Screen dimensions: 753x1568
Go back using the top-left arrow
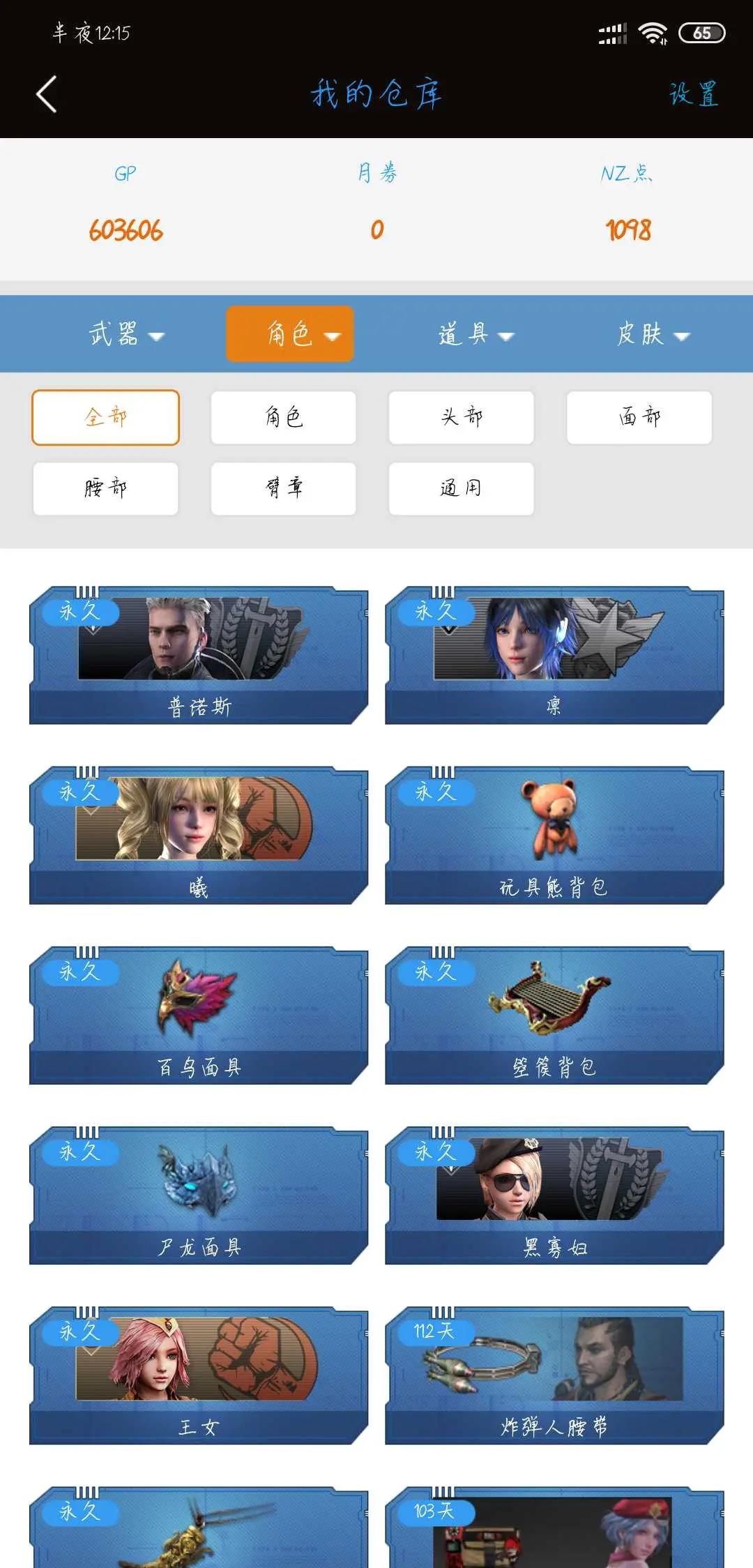(x=47, y=94)
